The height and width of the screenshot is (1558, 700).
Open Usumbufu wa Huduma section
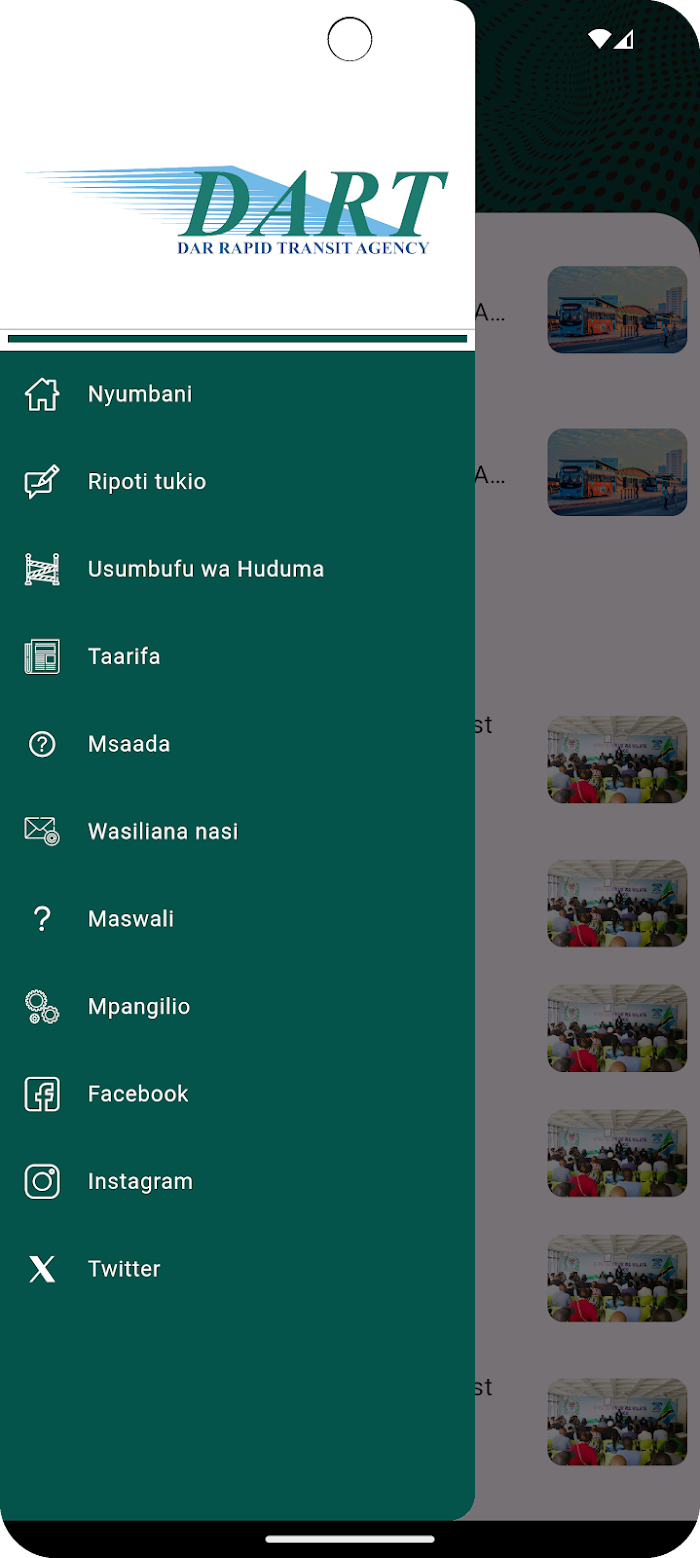pyautogui.click(x=237, y=569)
